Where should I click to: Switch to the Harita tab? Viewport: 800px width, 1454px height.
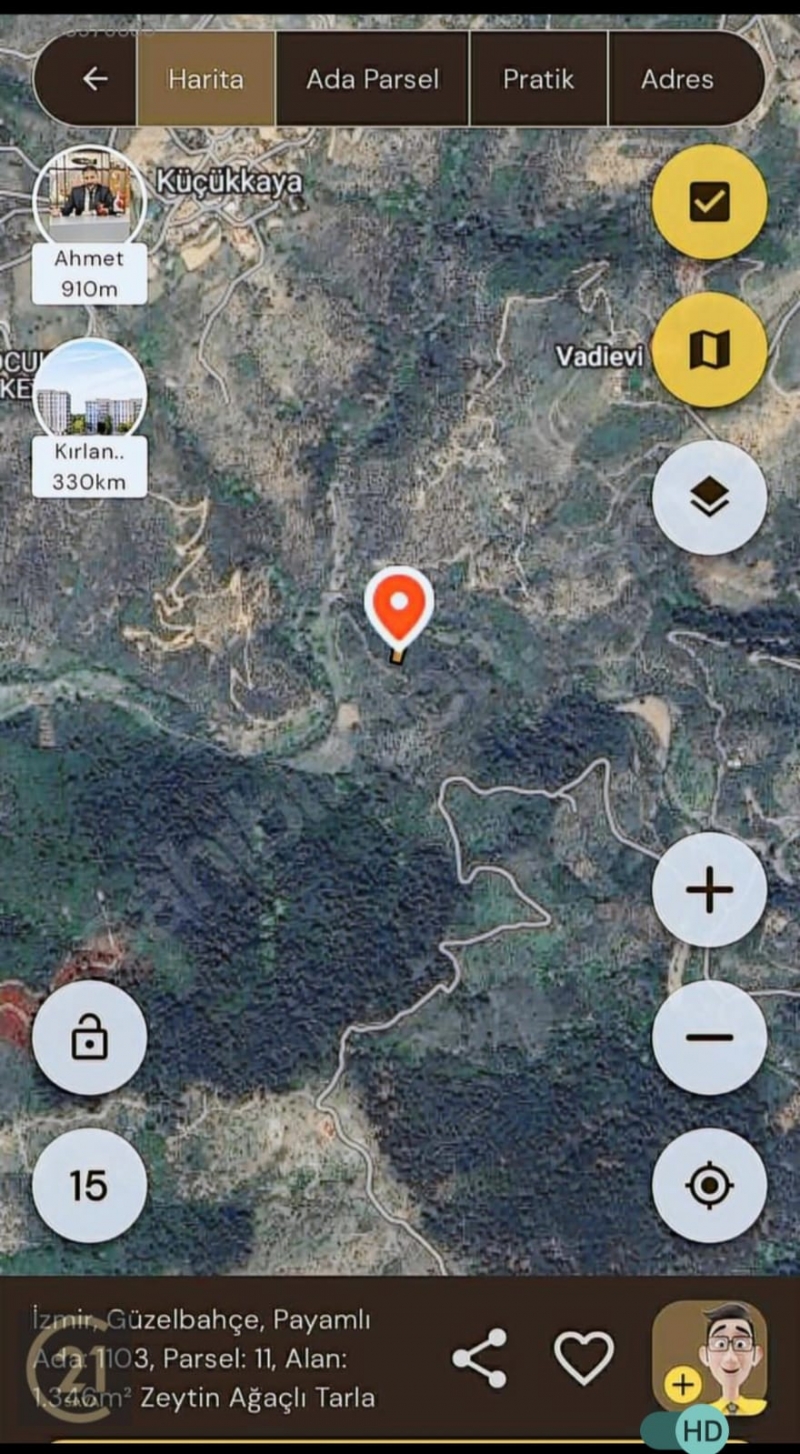[206, 79]
